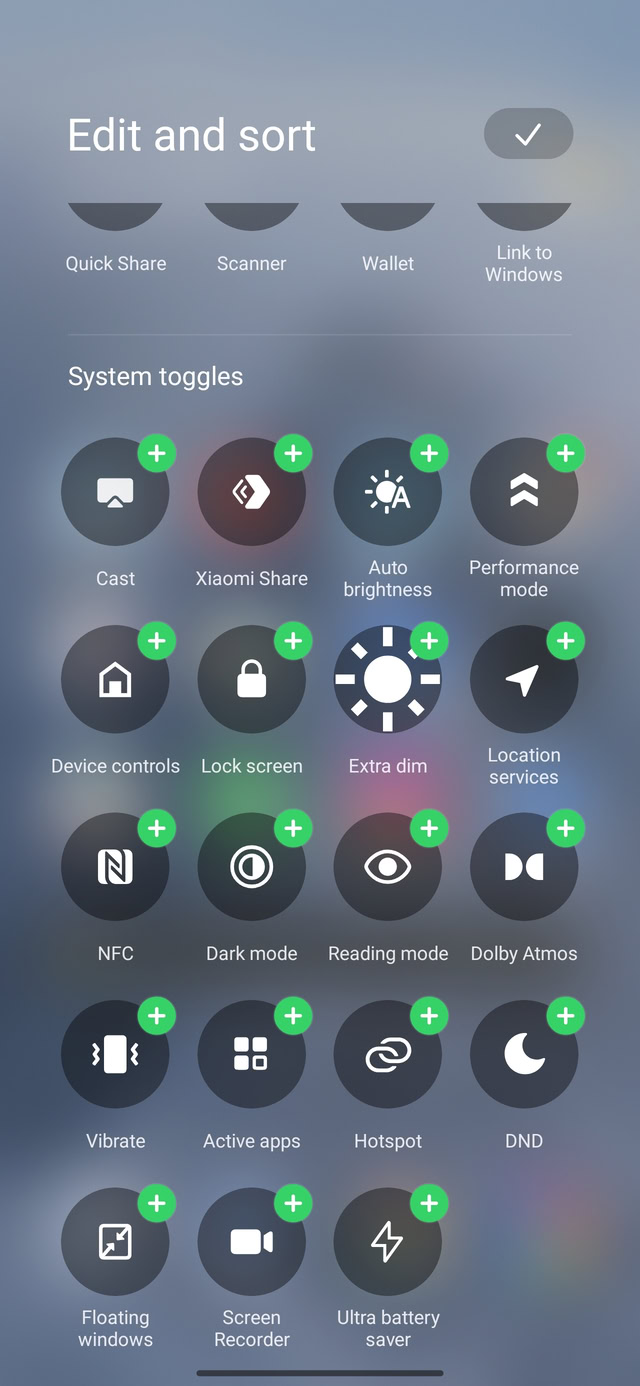Add the NFC toggle
Screen dimensions: 640x1386
(x=157, y=829)
